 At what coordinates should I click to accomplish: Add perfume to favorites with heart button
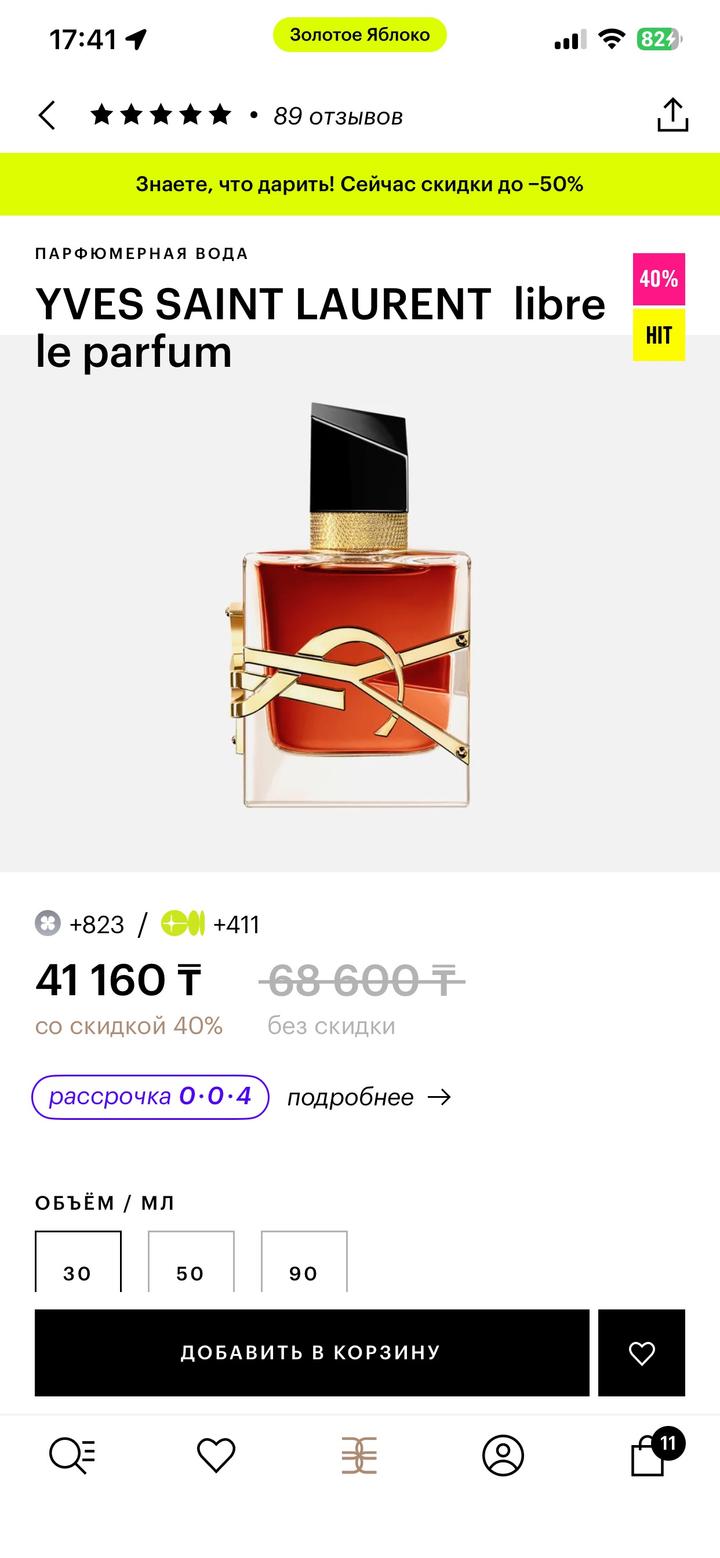click(641, 1352)
